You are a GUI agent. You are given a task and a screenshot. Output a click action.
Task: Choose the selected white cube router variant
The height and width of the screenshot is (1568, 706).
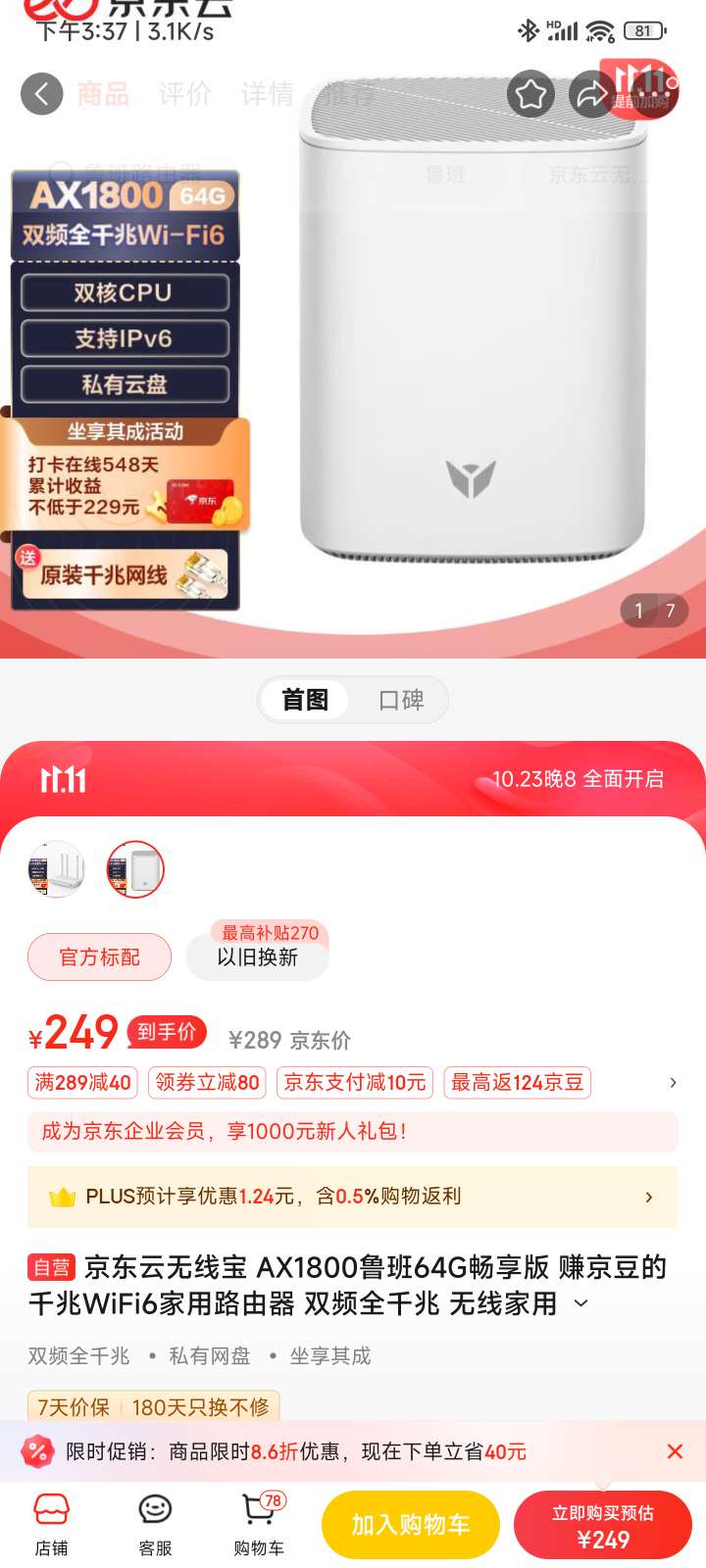[x=135, y=869]
